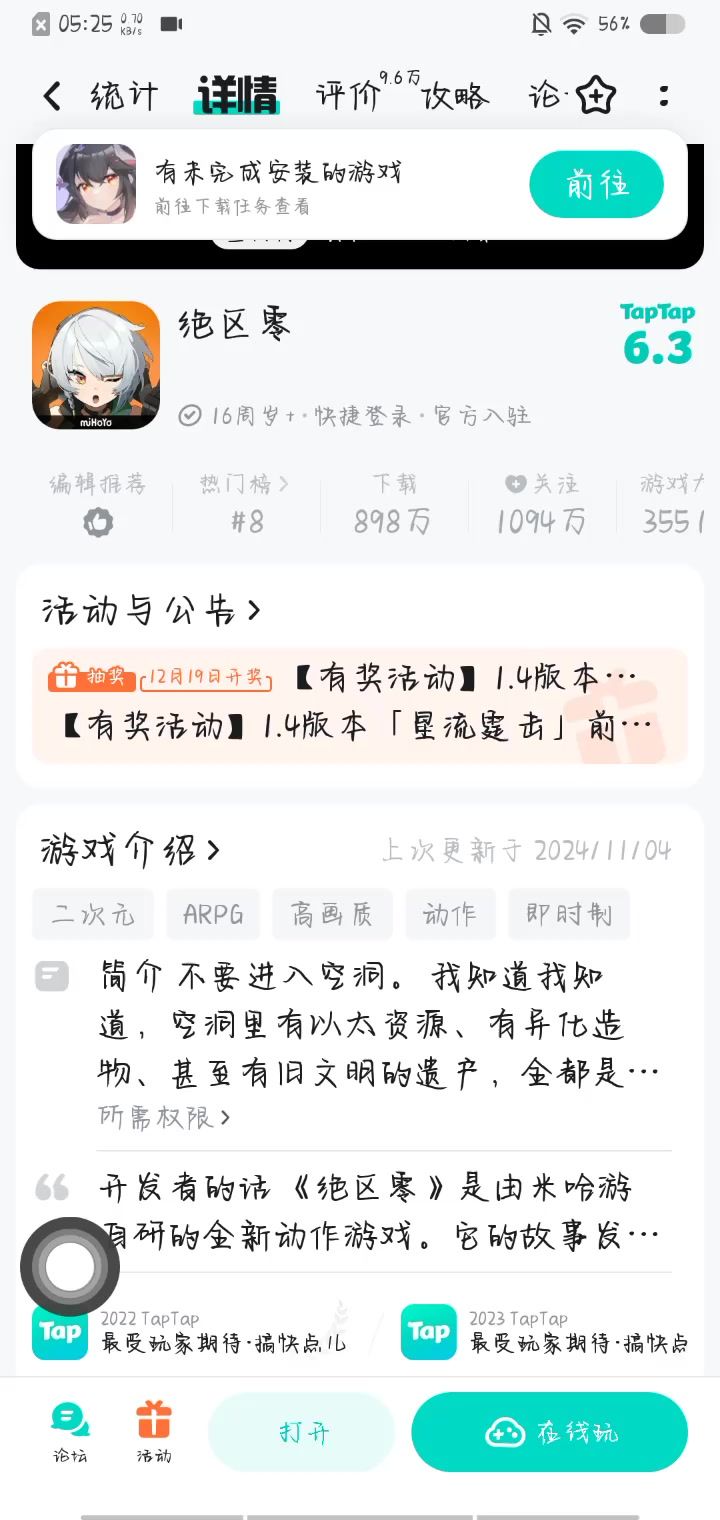The width and height of the screenshot is (720, 1520).
Task: Tap the 高画质 tag
Action: [x=332, y=914]
